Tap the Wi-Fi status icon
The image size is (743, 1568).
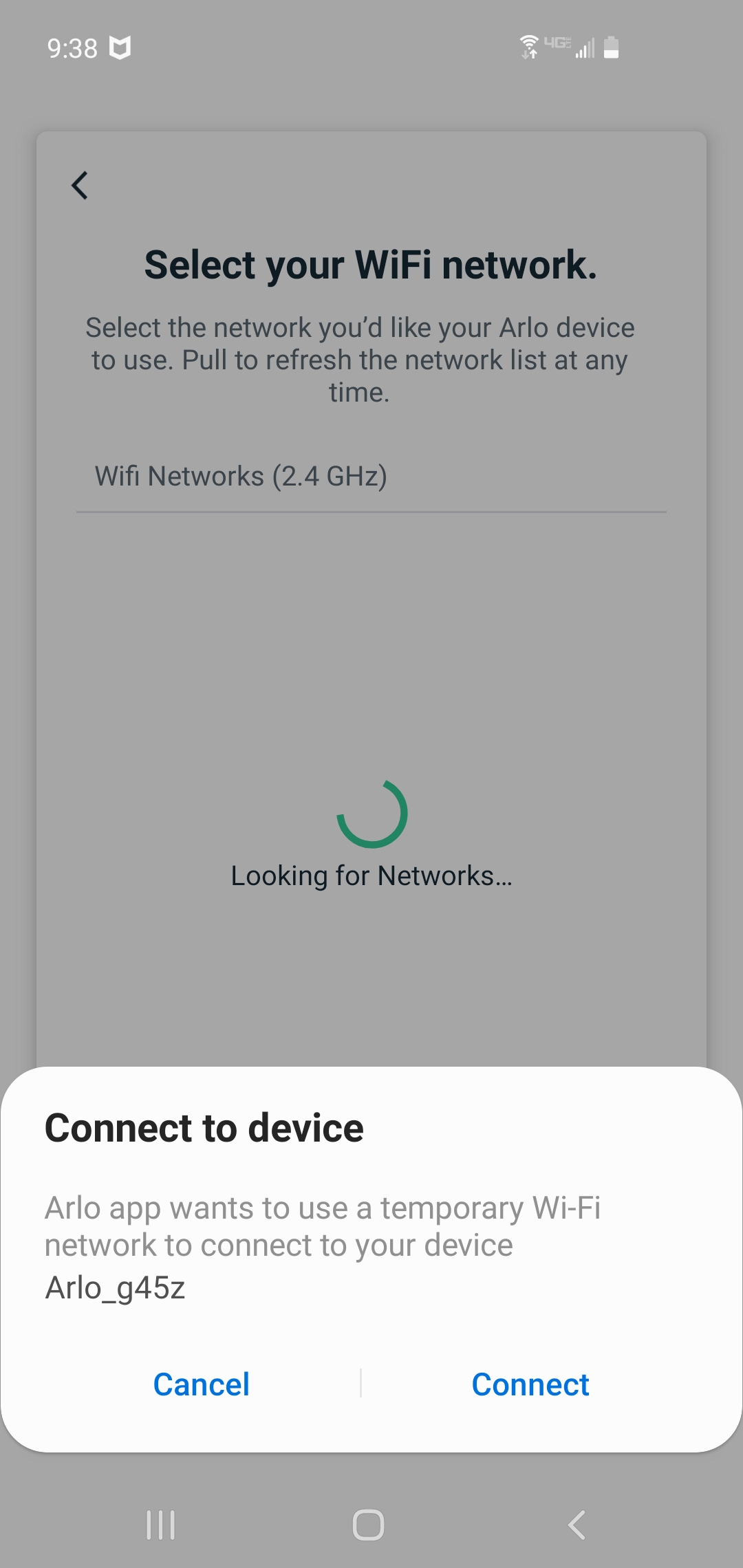coord(530,46)
